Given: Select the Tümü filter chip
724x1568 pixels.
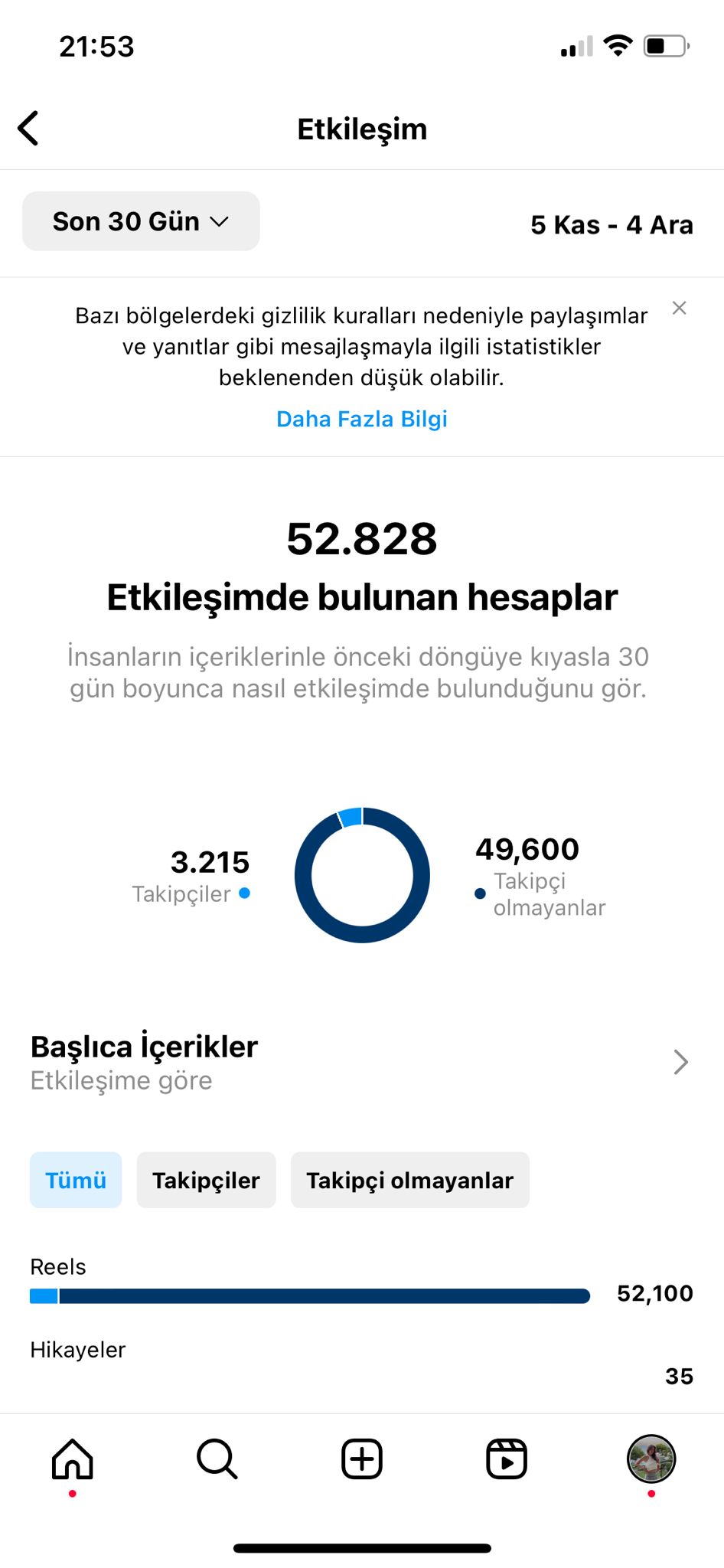Looking at the screenshot, I should 76,1180.
